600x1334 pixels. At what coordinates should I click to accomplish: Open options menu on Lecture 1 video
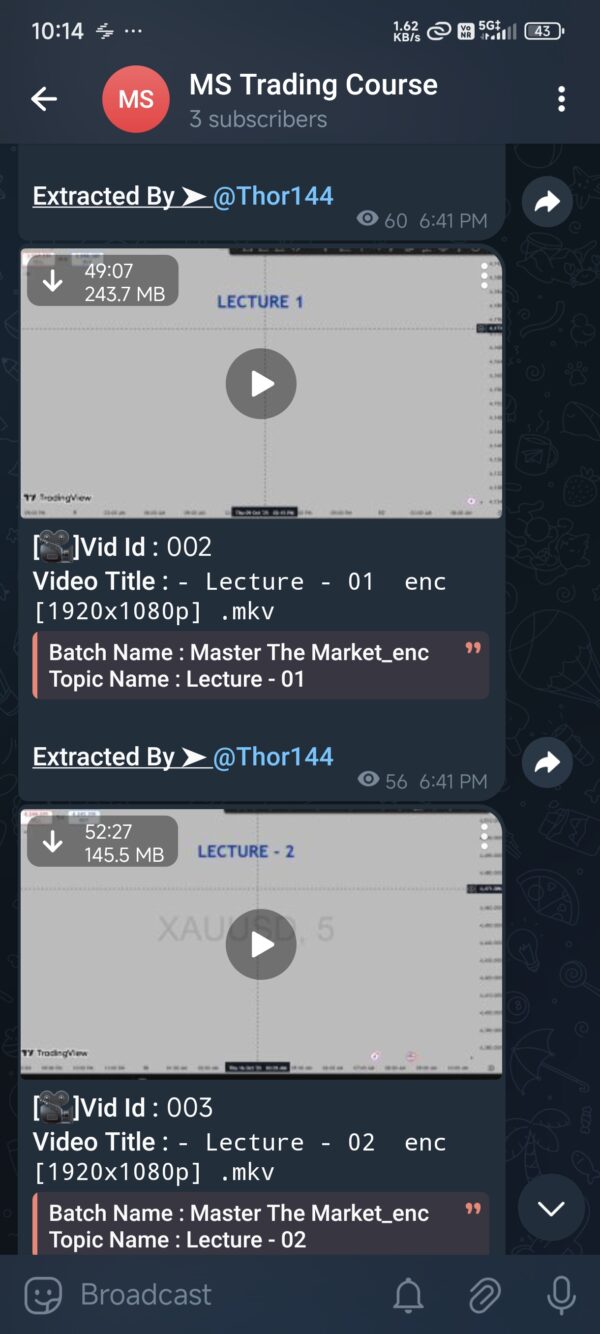[x=484, y=275]
